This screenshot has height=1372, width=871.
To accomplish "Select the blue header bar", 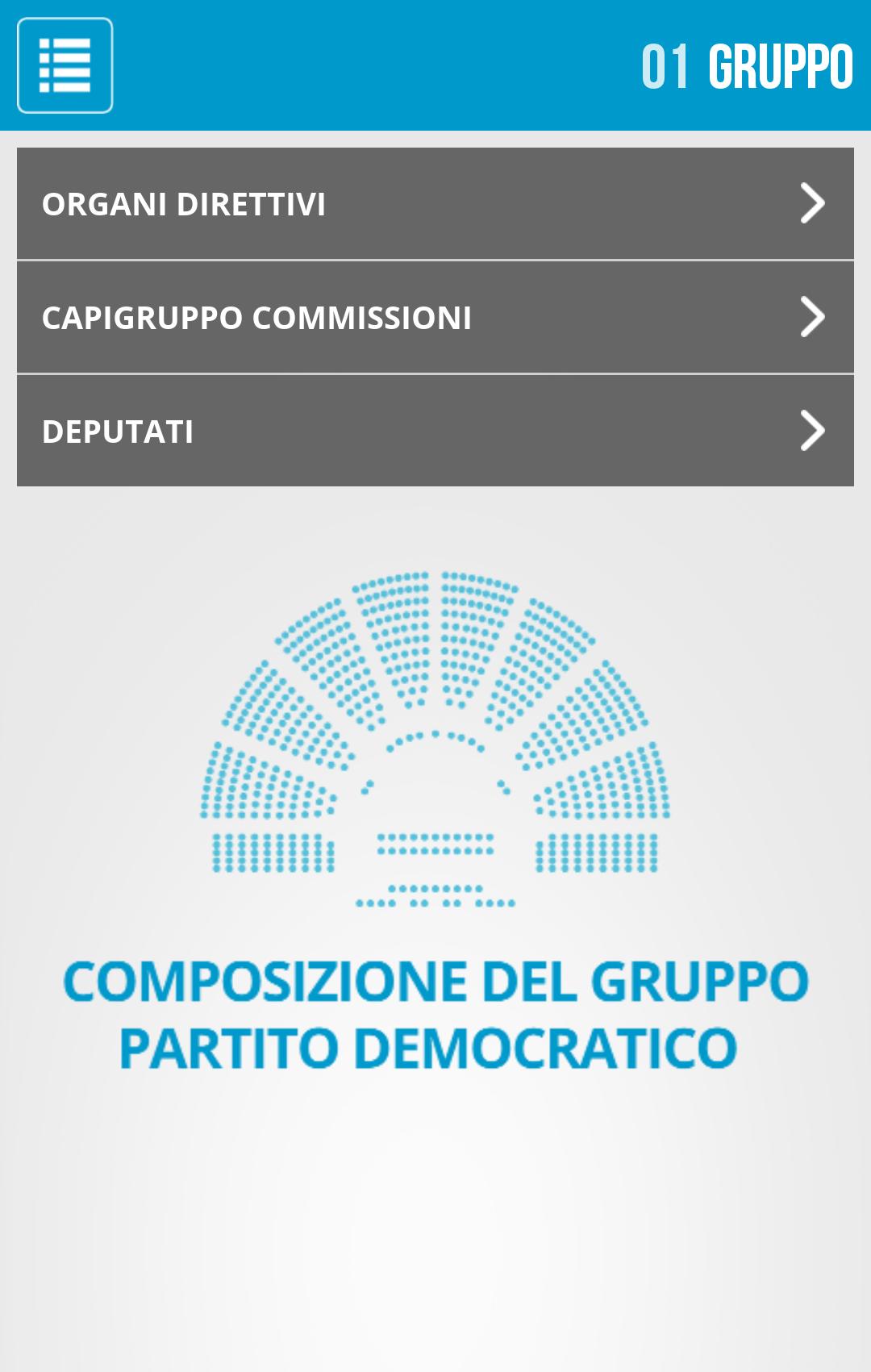I will 435,65.
